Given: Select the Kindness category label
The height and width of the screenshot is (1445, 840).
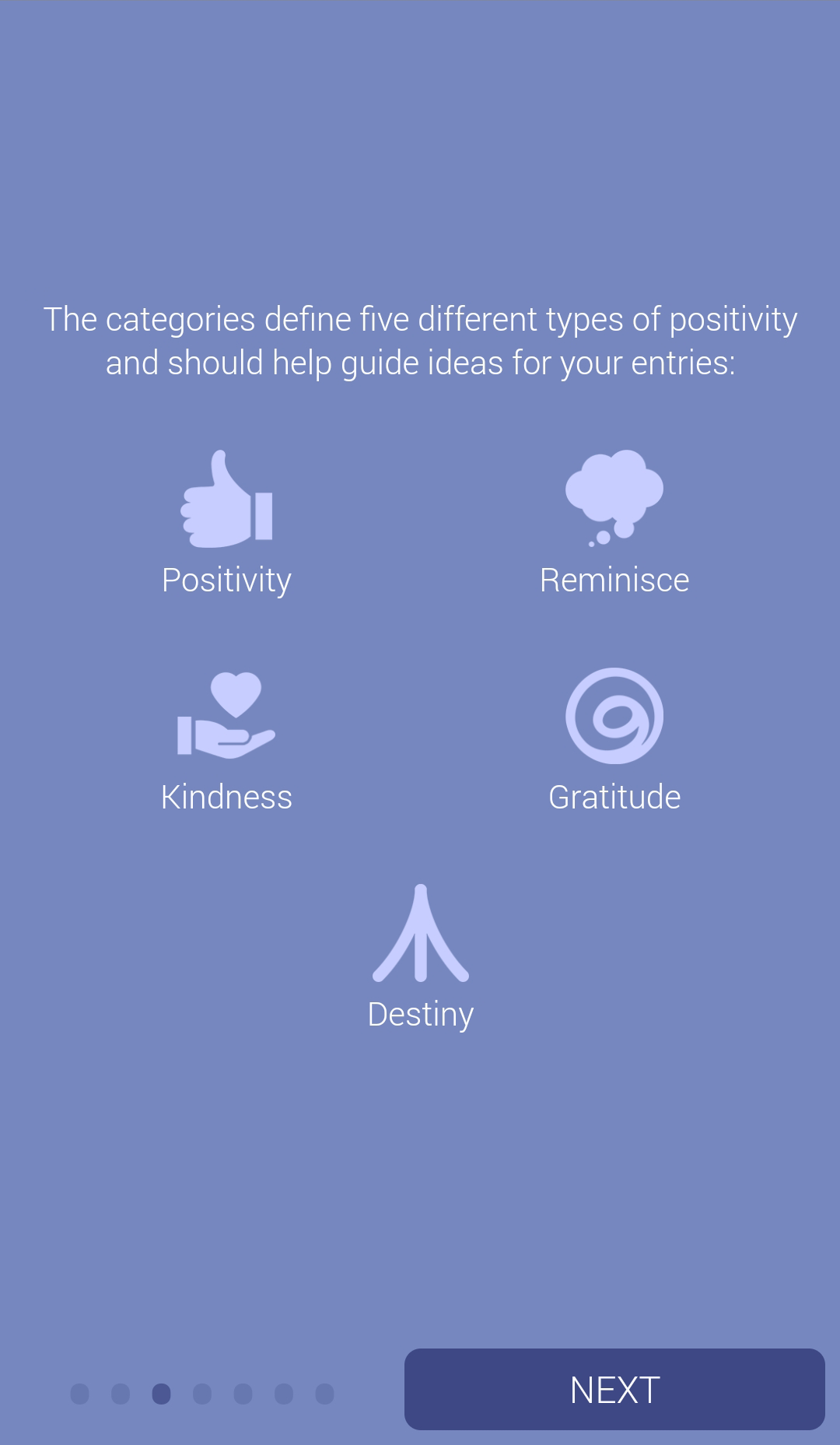Looking at the screenshot, I should pyautogui.click(x=226, y=796).
